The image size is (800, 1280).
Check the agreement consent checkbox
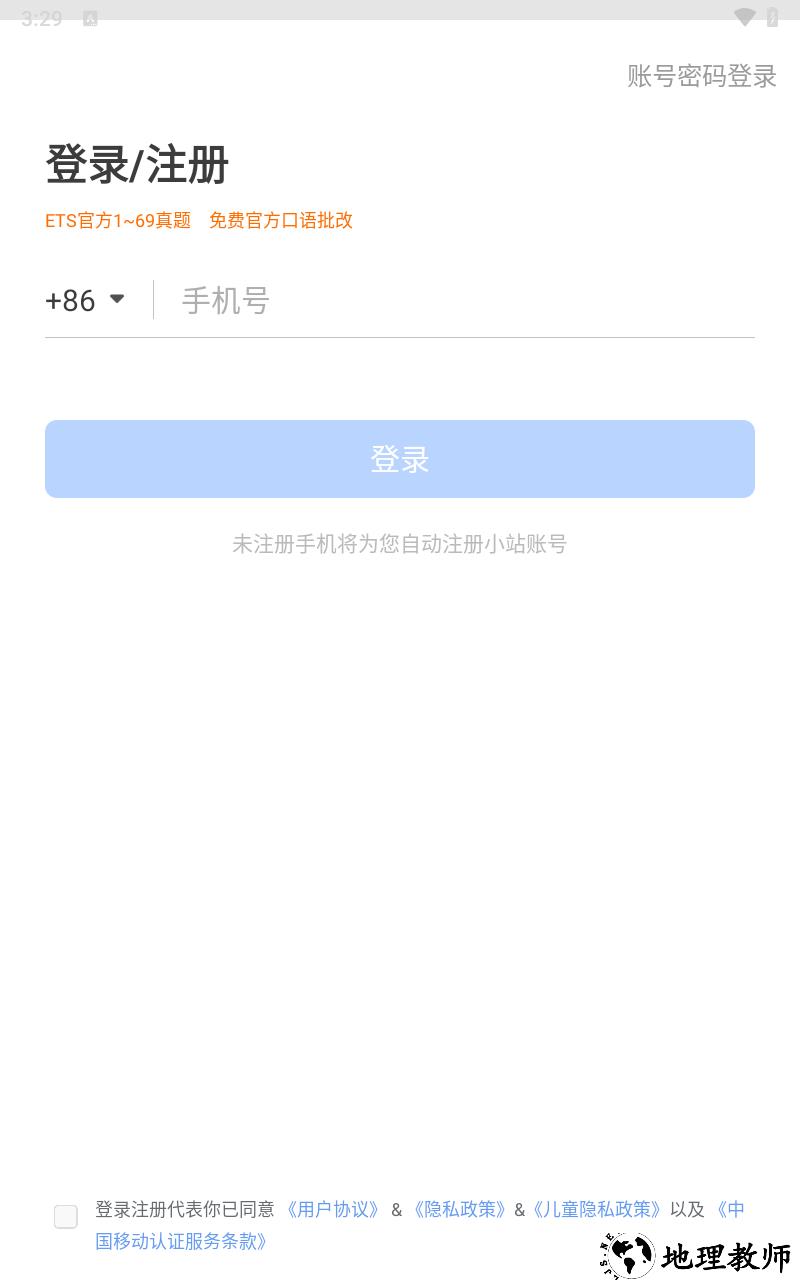[x=66, y=1216]
